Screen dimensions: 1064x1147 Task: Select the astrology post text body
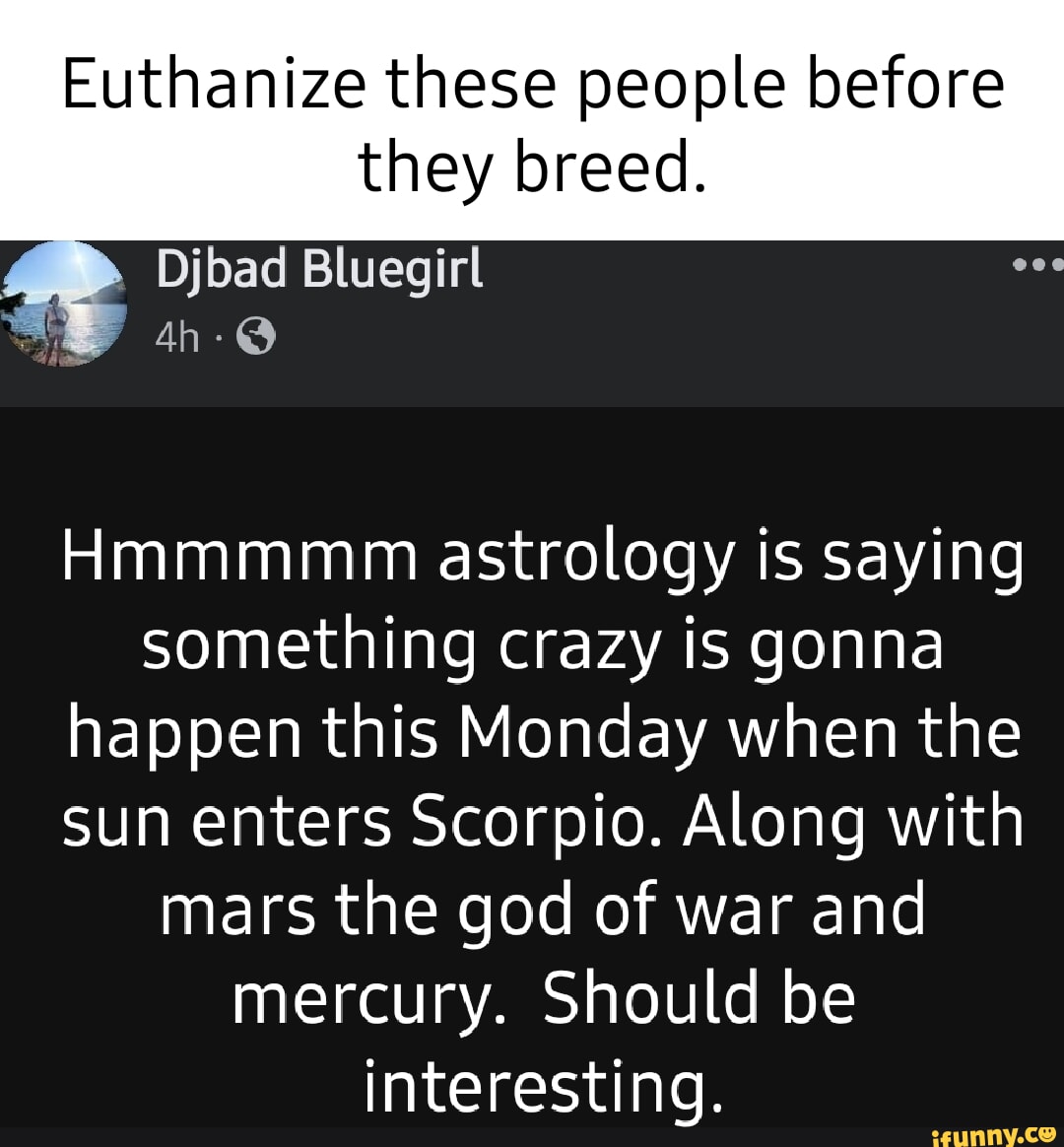[542, 818]
